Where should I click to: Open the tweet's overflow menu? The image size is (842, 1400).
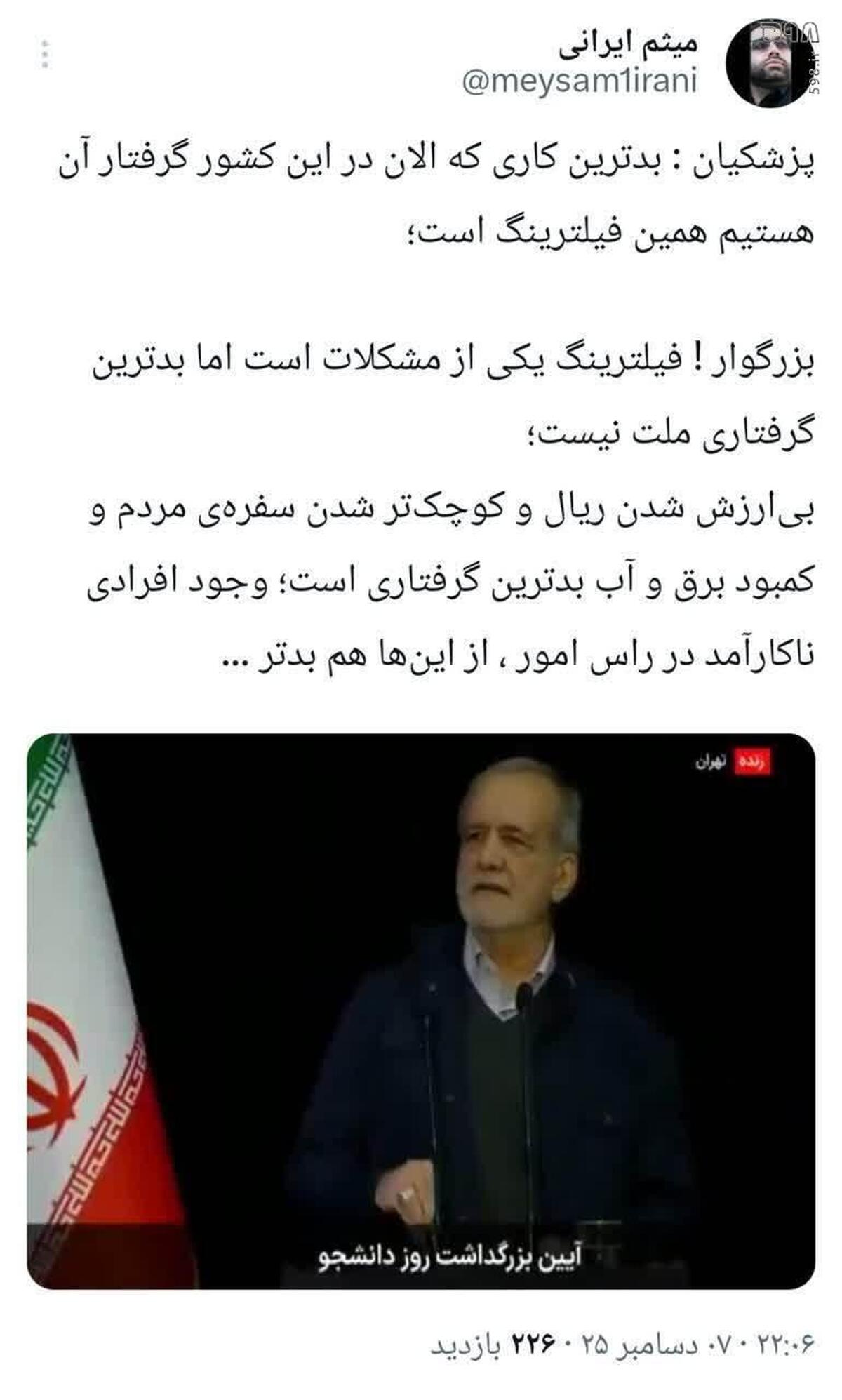pos(45,55)
